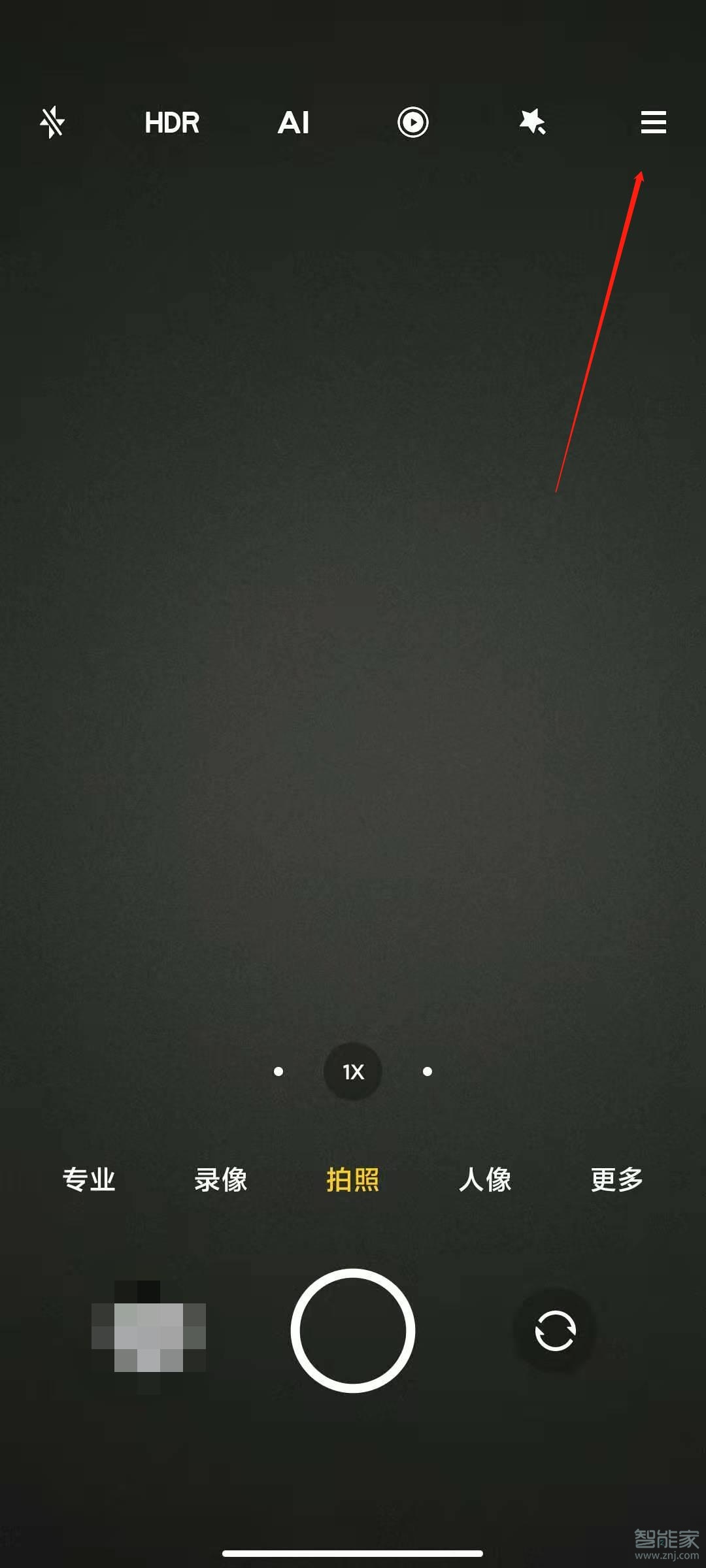Tap the 1X zoom button
706x1568 pixels.
[353, 1071]
